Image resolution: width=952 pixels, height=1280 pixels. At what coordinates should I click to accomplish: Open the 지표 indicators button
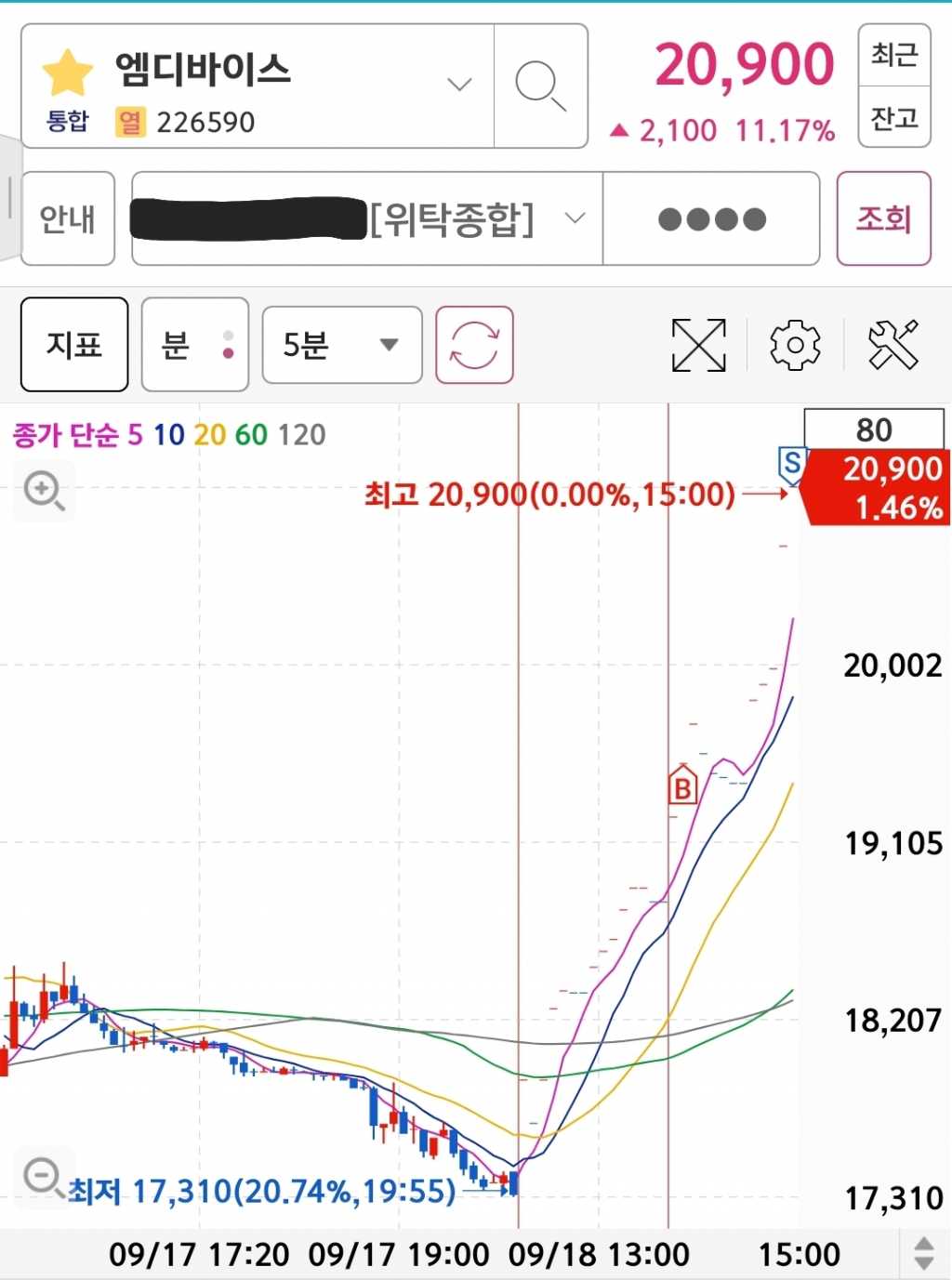[74, 345]
